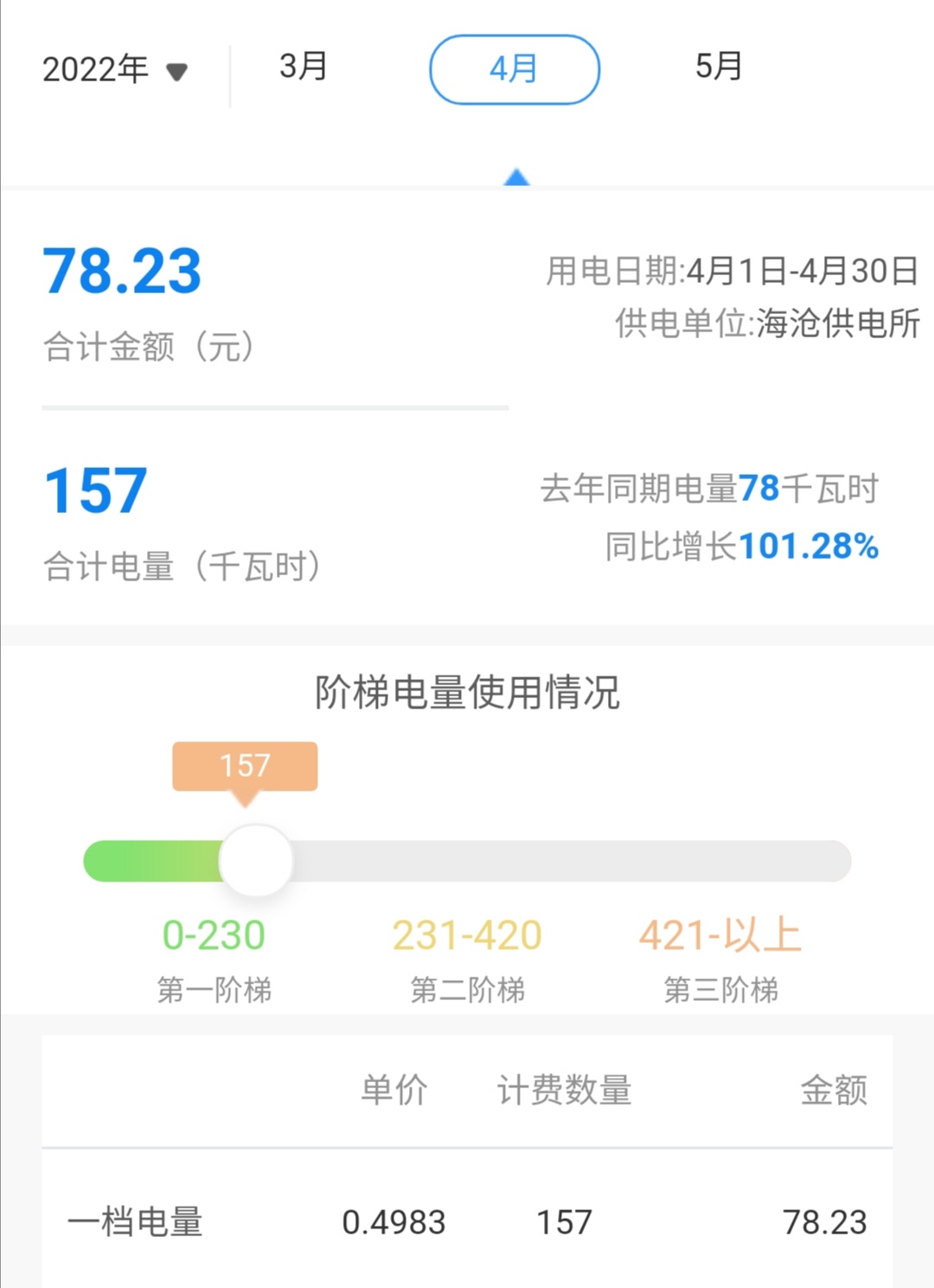
Task: Open the 2022年 year dropdown
Action: (115, 70)
